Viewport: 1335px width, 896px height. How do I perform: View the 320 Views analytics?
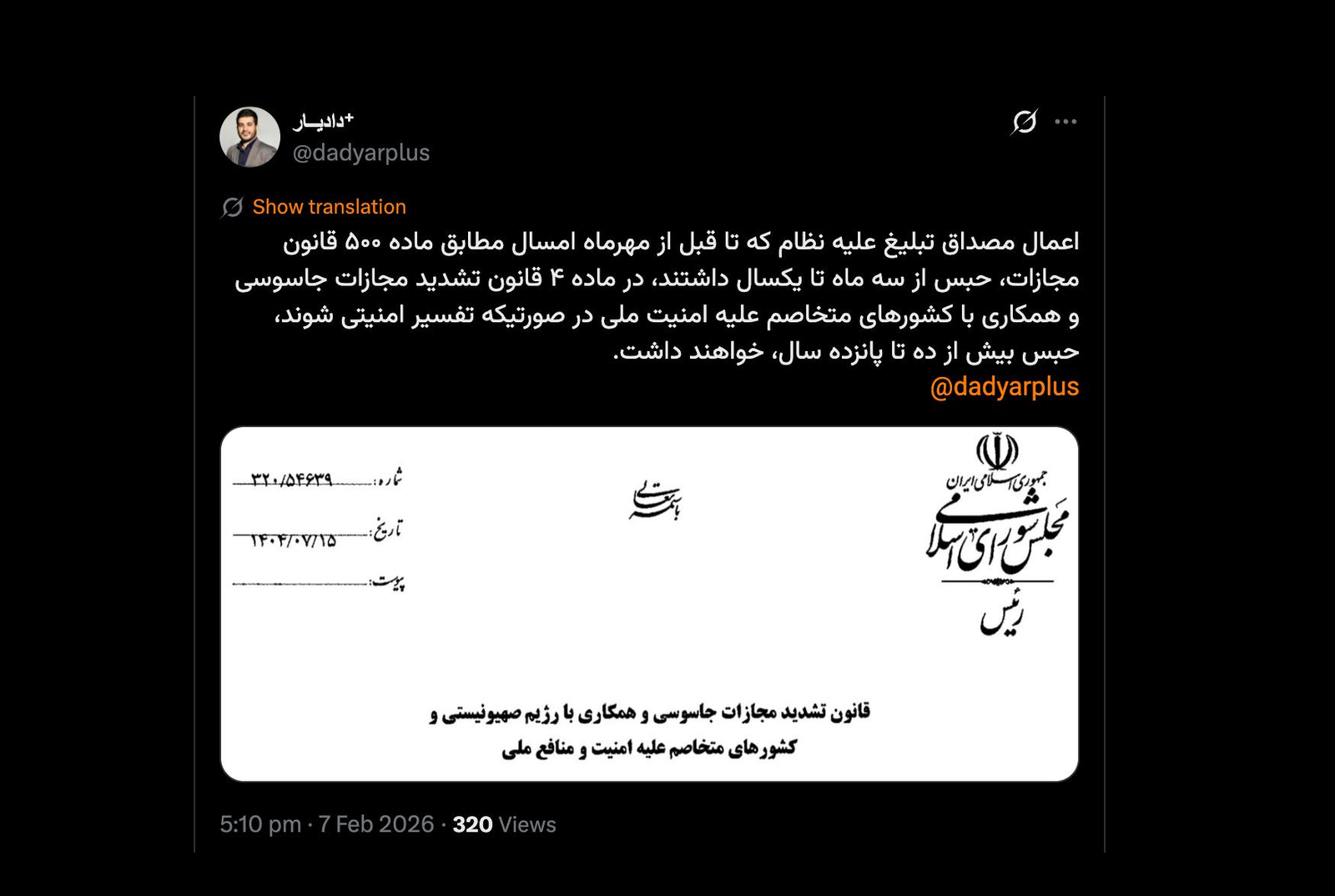[x=504, y=824]
